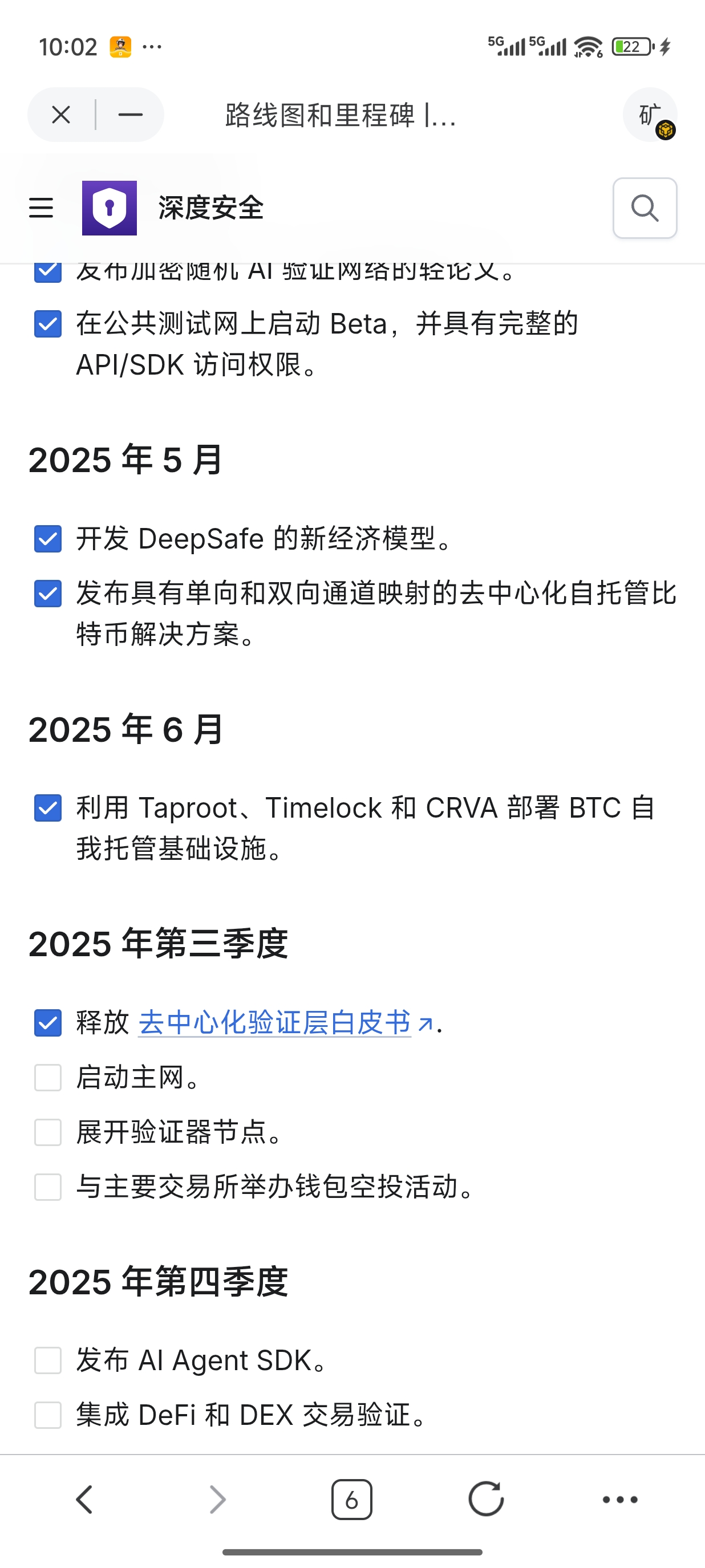Open the hamburger navigation menu
Screen dimensions: 705x1568
pyautogui.click(x=42, y=208)
